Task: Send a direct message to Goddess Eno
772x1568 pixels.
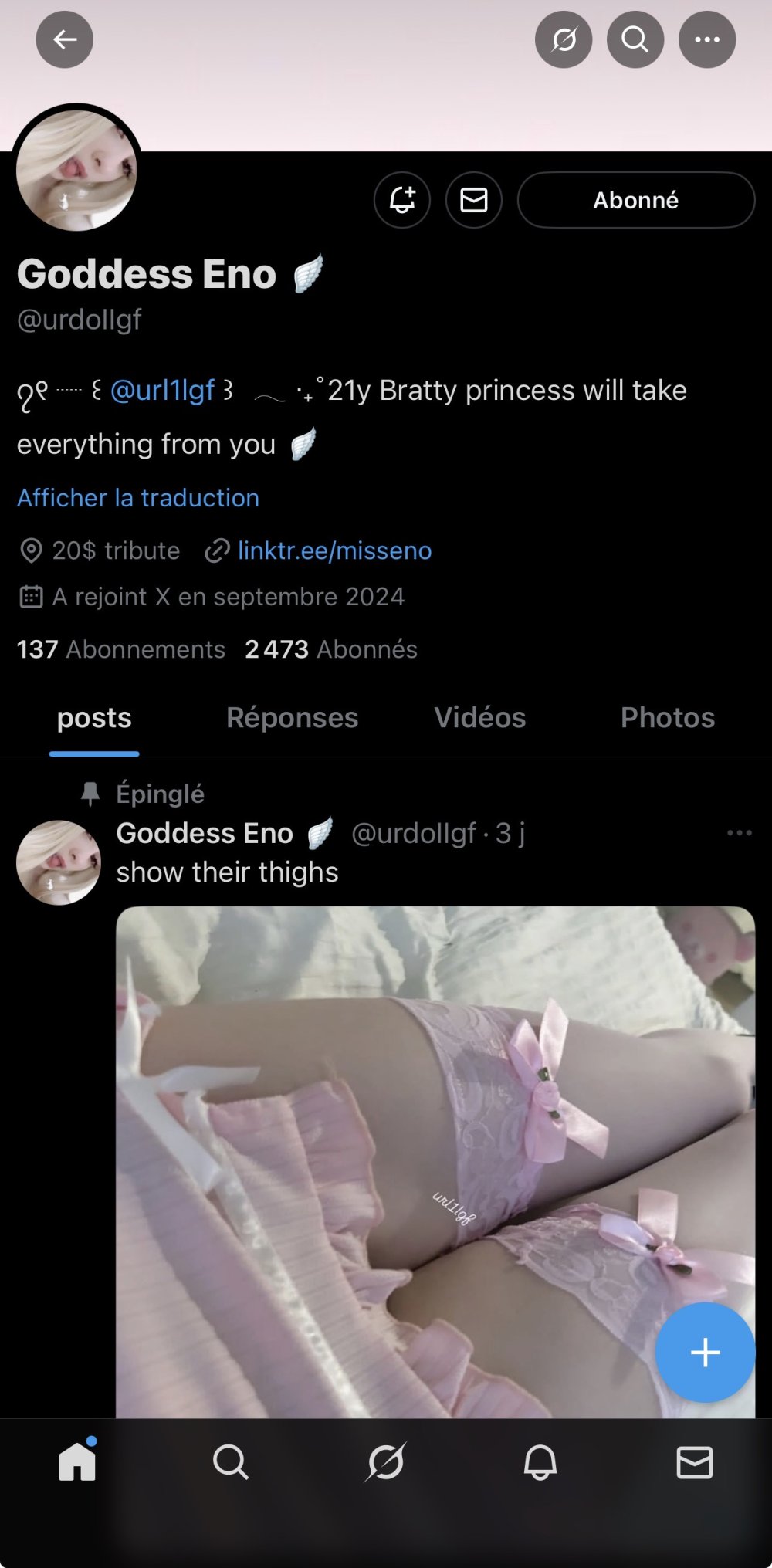Action: 473,200
